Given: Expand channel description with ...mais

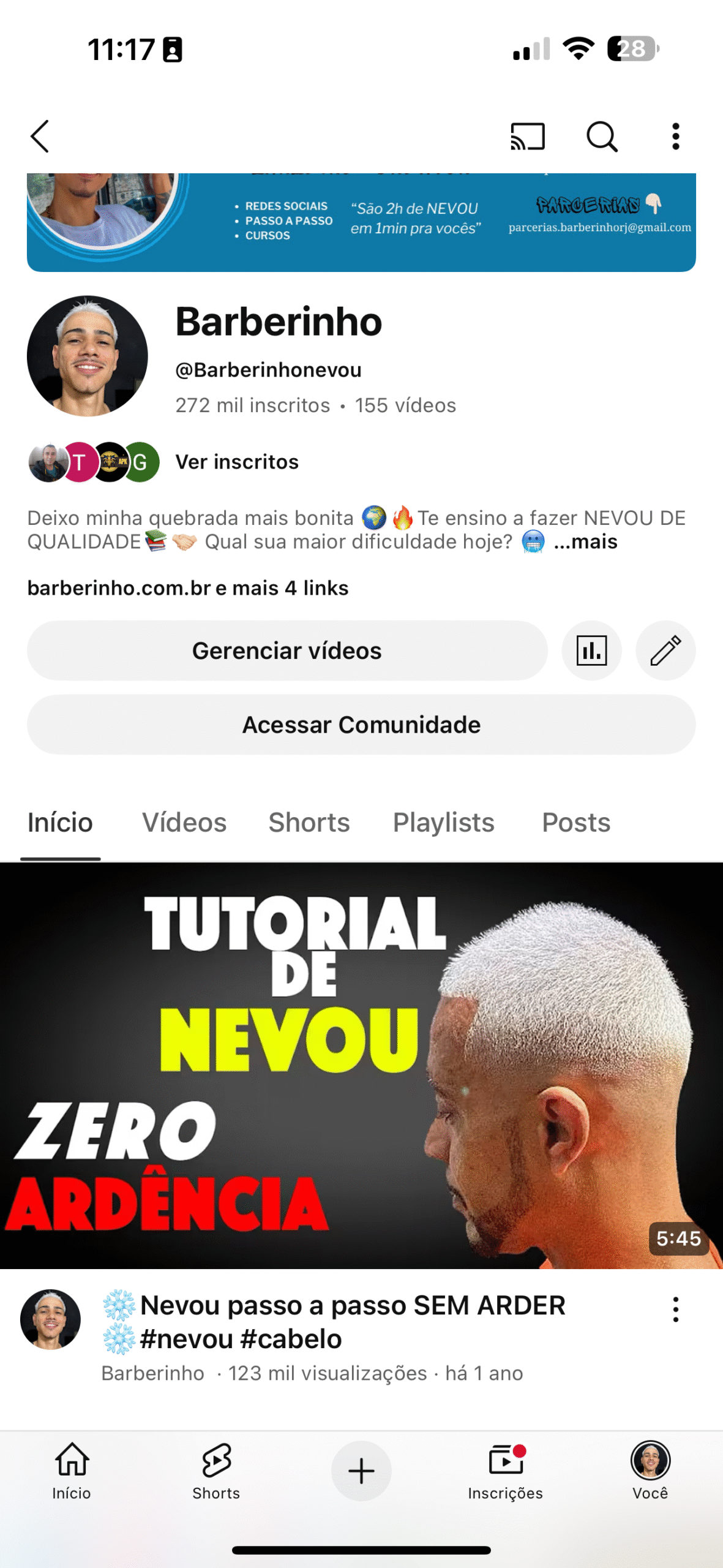Looking at the screenshot, I should pos(585,541).
